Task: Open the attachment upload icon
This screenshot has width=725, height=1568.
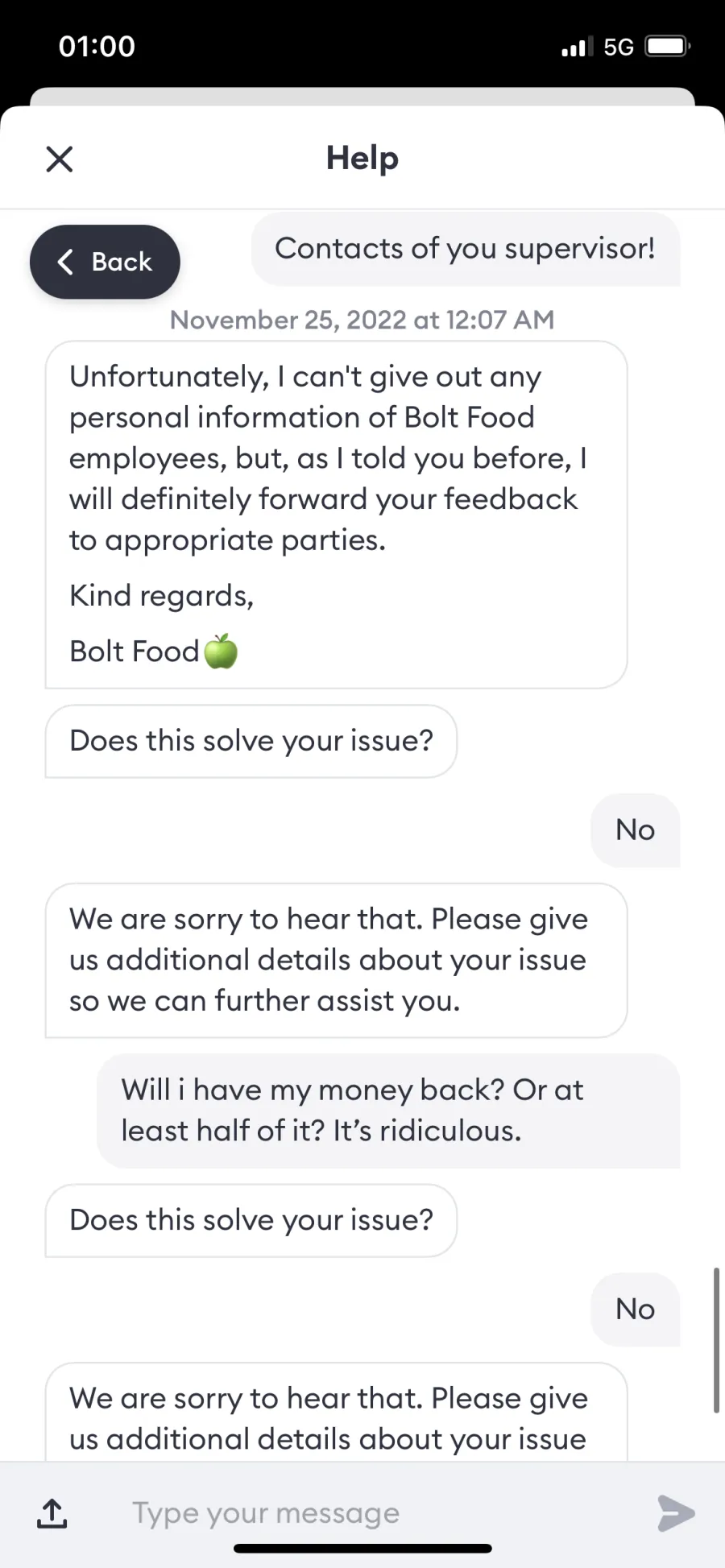Action: tap(52, 1513)
